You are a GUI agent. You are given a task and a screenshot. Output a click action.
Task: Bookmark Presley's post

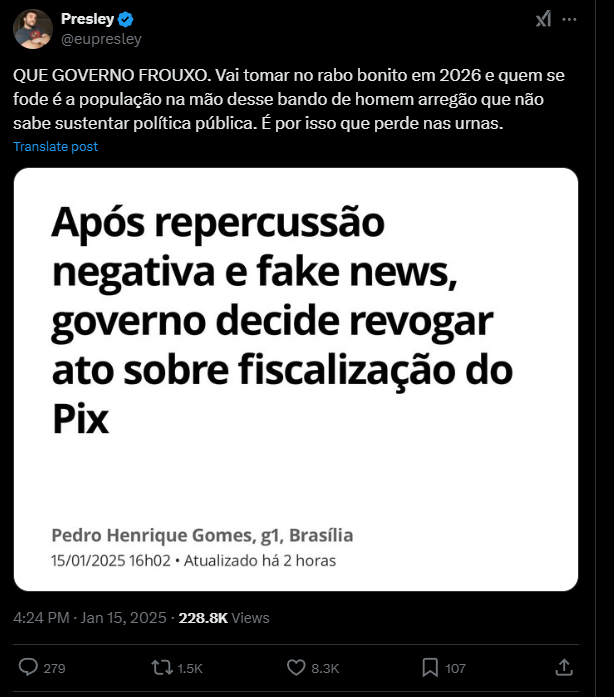[429, 667]
